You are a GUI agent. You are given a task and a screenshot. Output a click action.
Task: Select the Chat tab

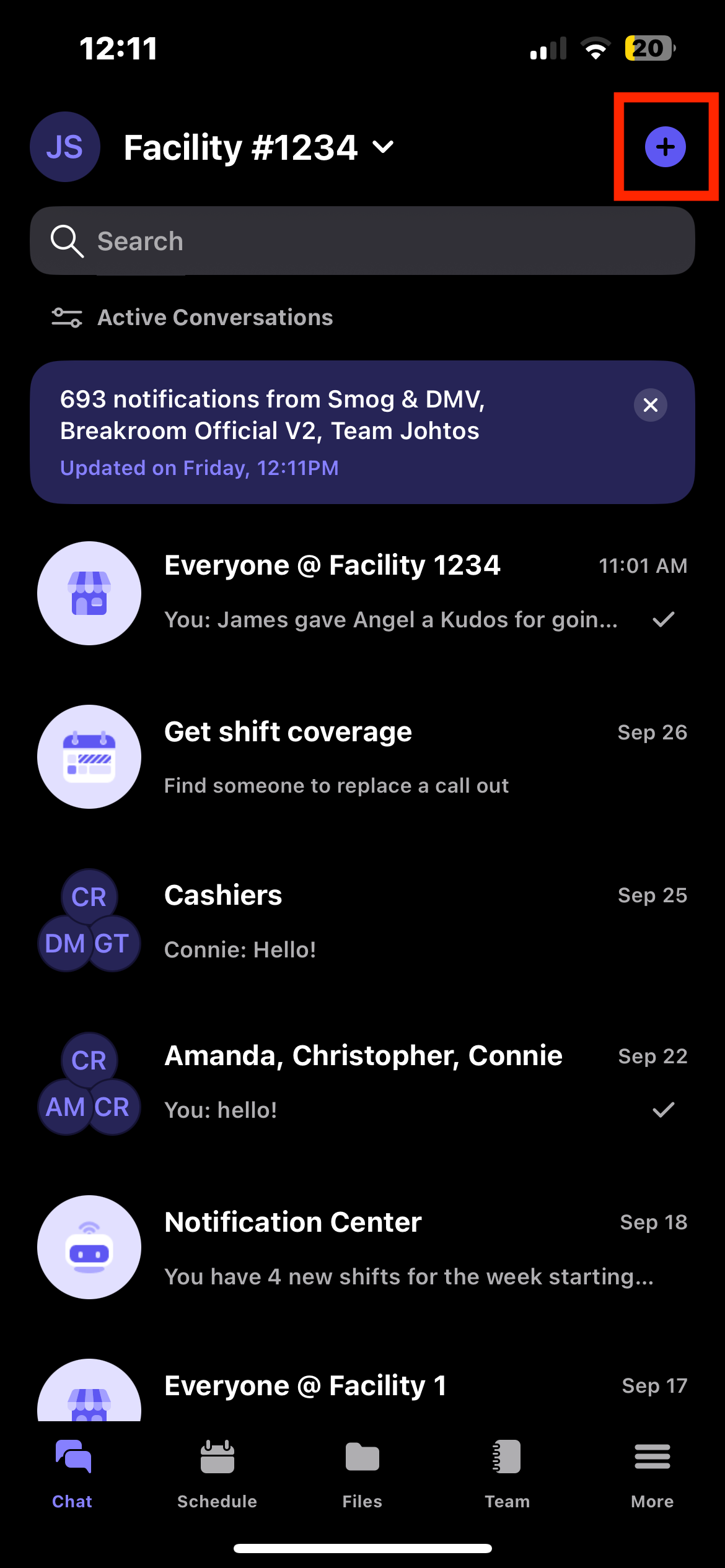point(72,1474)
